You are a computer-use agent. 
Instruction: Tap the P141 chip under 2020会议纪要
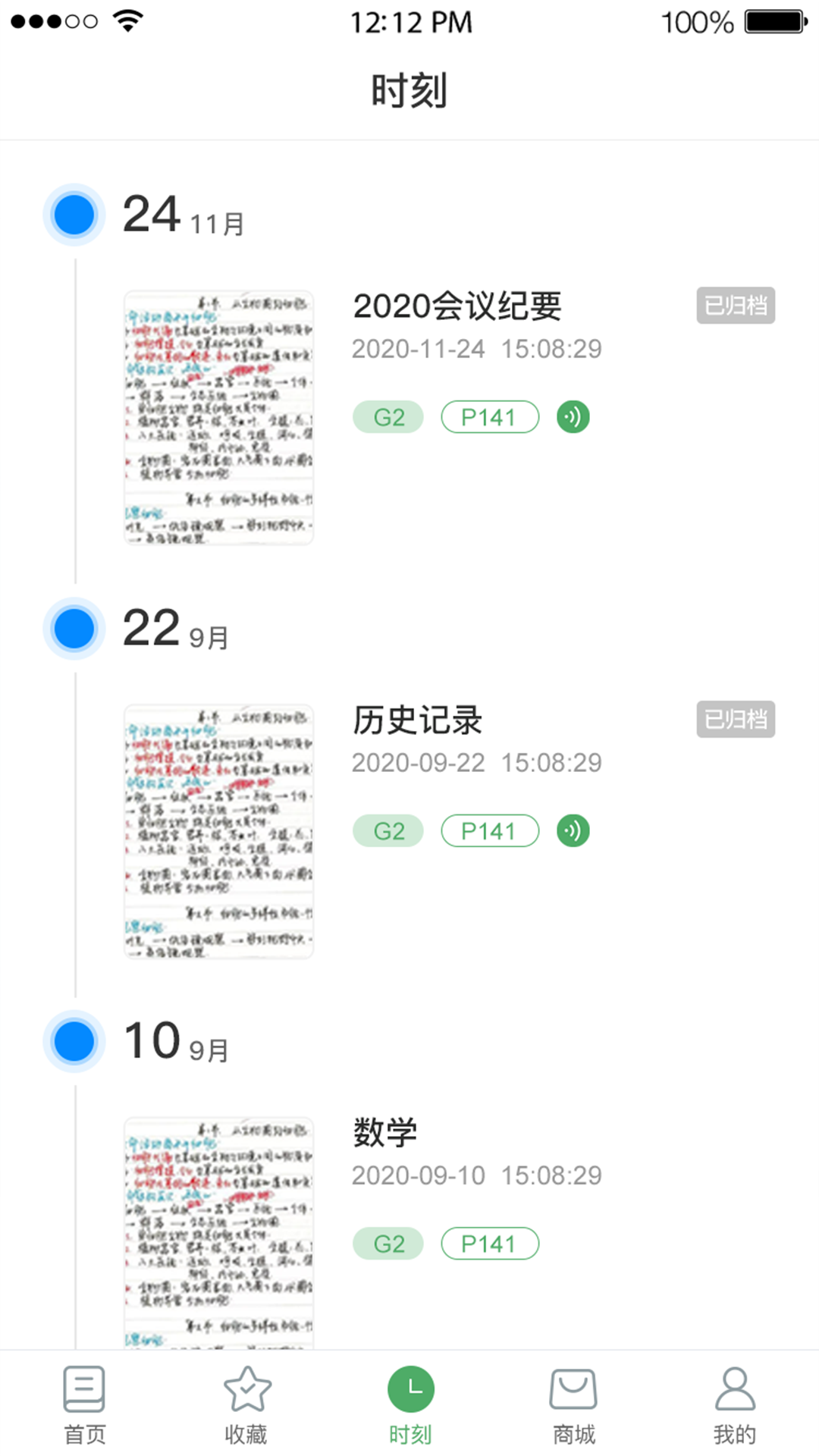click(490, 417)
